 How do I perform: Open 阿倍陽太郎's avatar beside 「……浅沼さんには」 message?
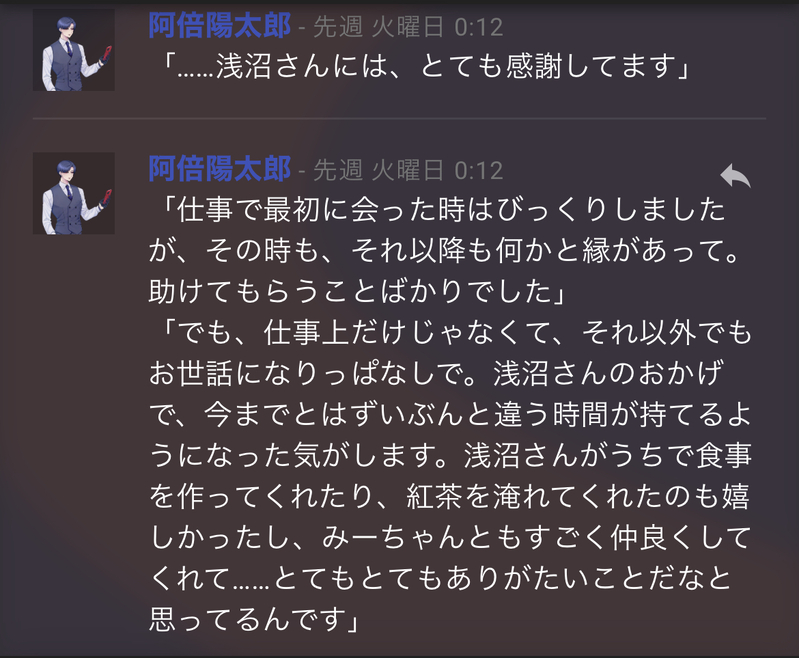[73, 50]
